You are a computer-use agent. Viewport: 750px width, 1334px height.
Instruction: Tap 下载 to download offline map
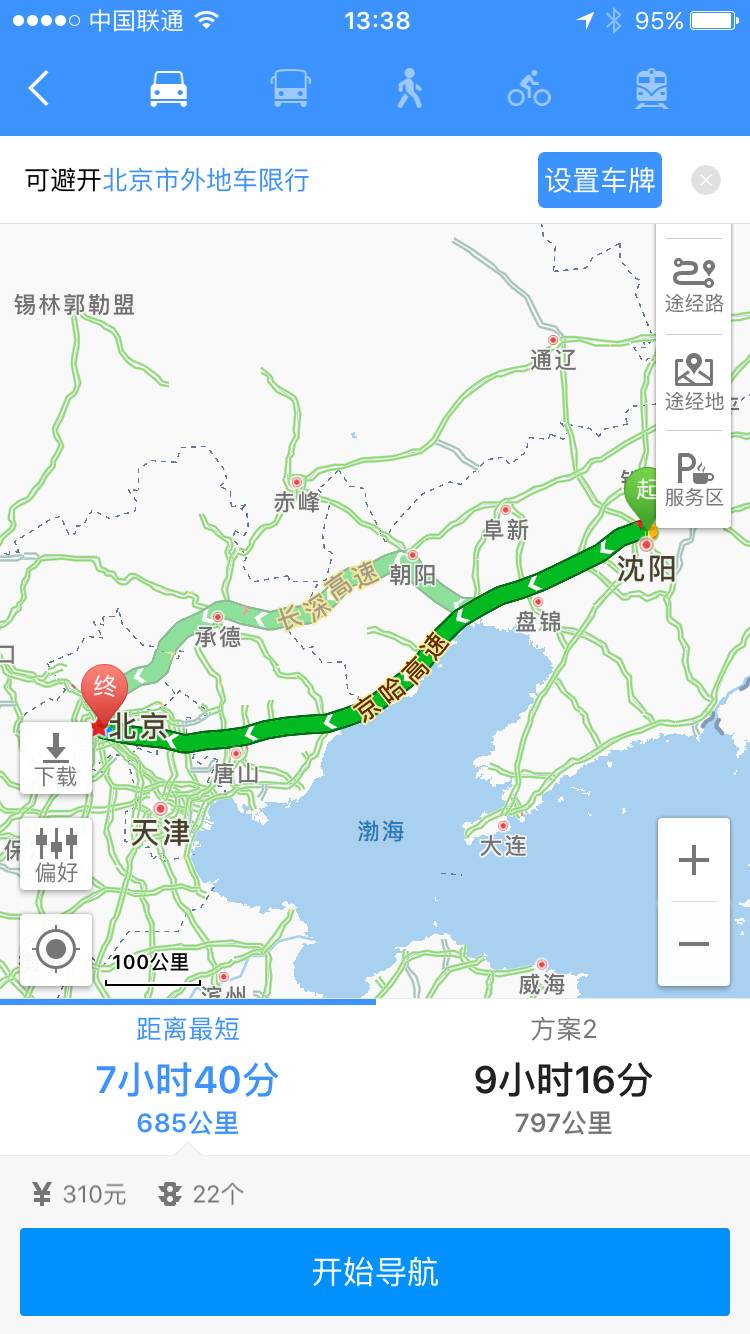[x=56, y=758]
